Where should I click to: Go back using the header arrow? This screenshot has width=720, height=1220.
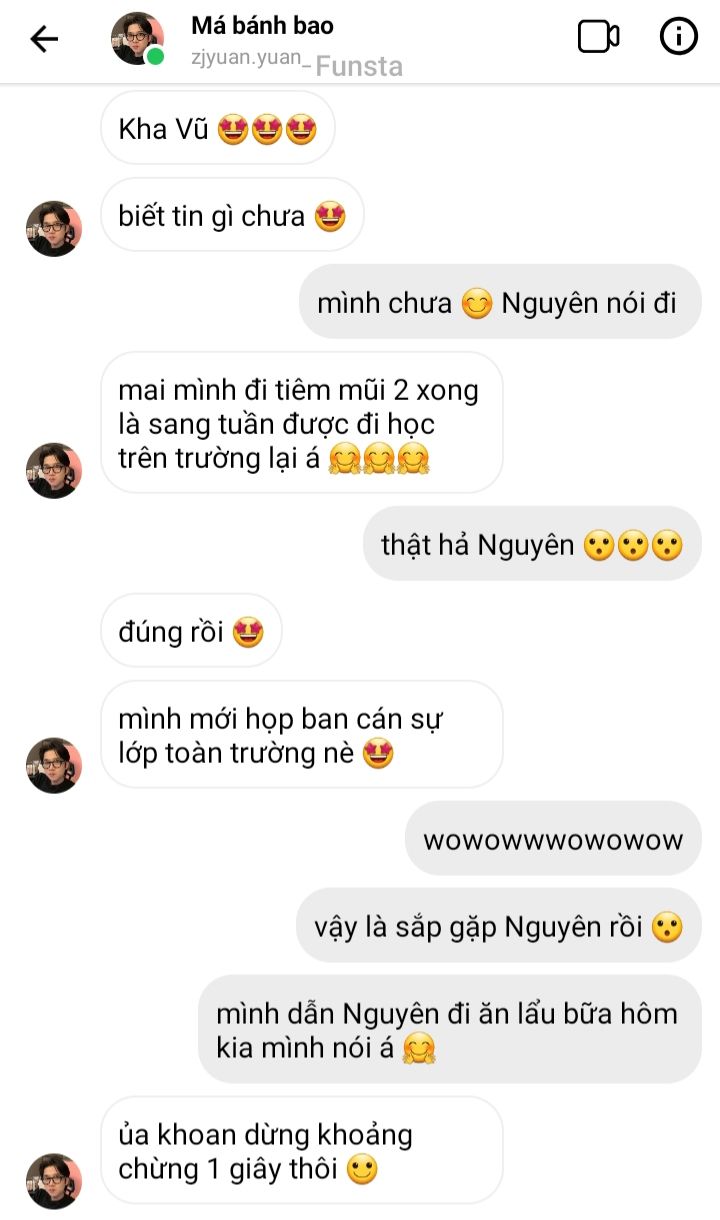click(44, 39)
